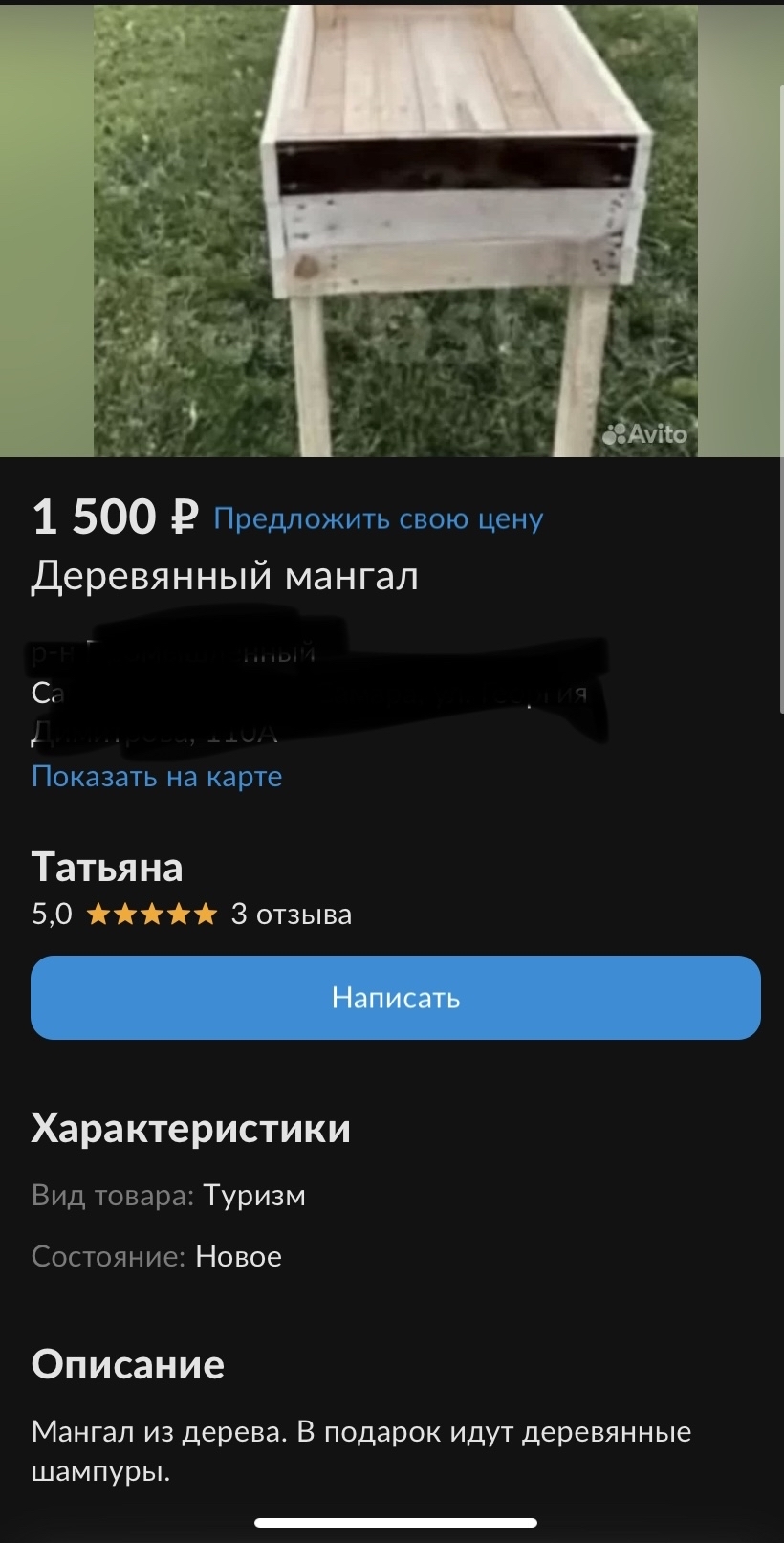Open seller Татьяна's profile
Viewport: 784px width, 1543px height.
point(107,868)
